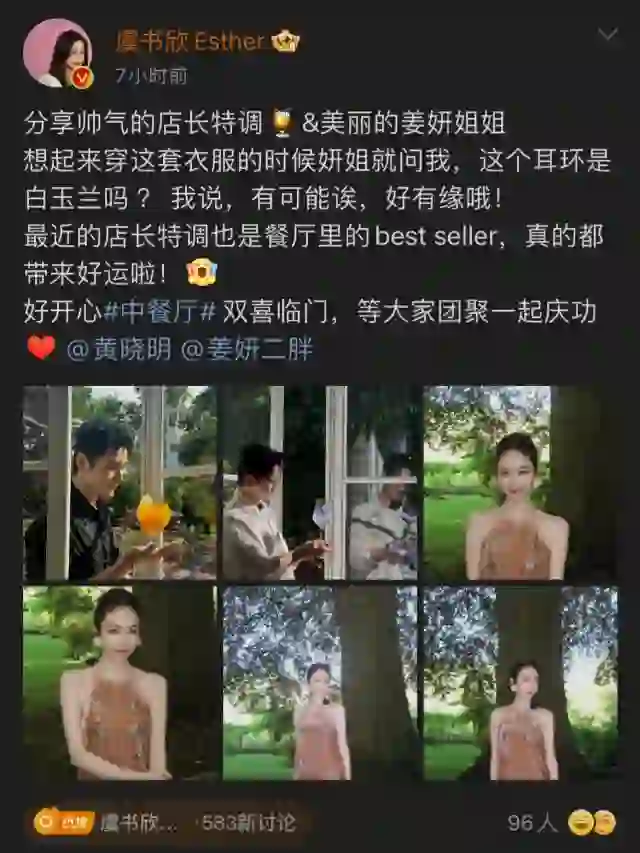View the emoji reactions from 96 people
640x853 pixels.
pyautogui.click(x=560, y=822)
